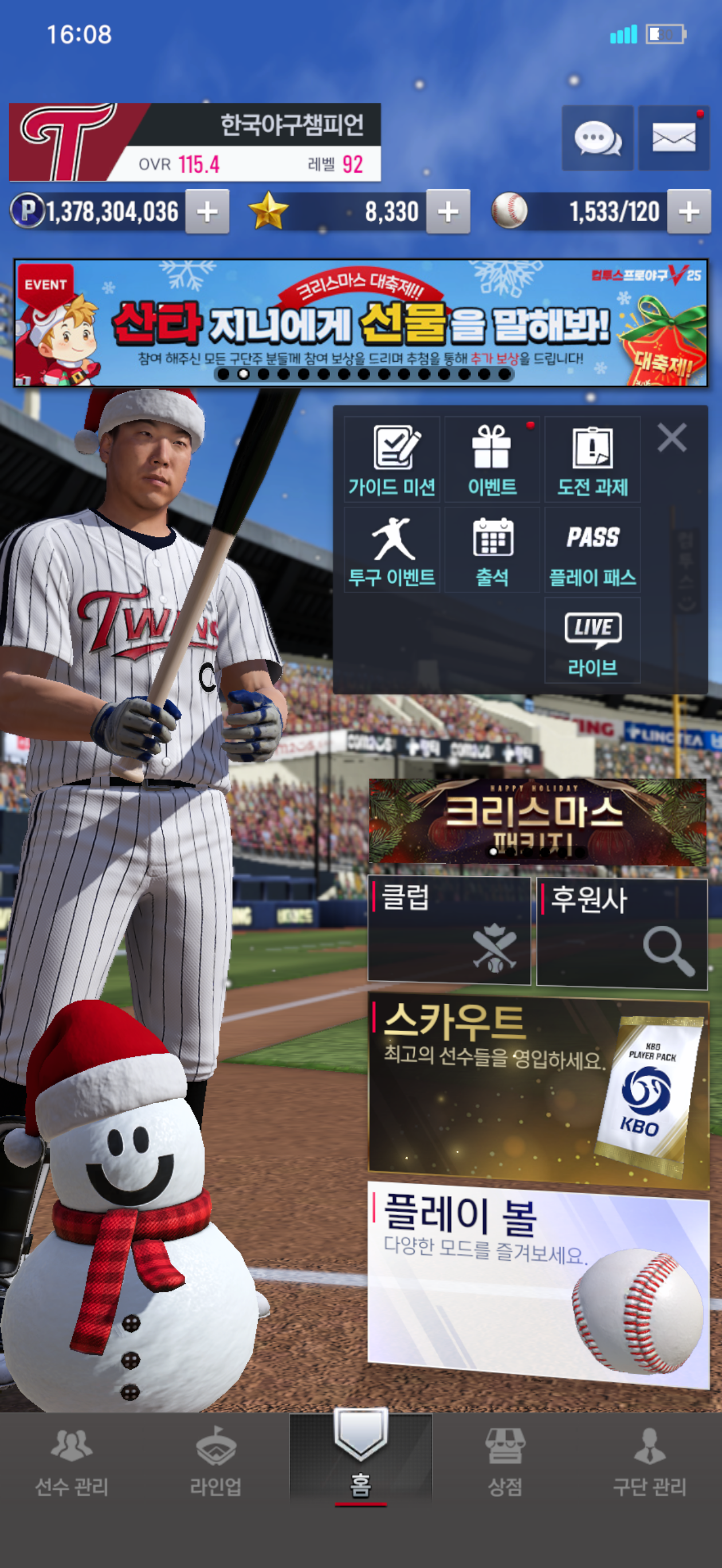Open the 라이브 LIVE menu

click(x=592, y=641)
